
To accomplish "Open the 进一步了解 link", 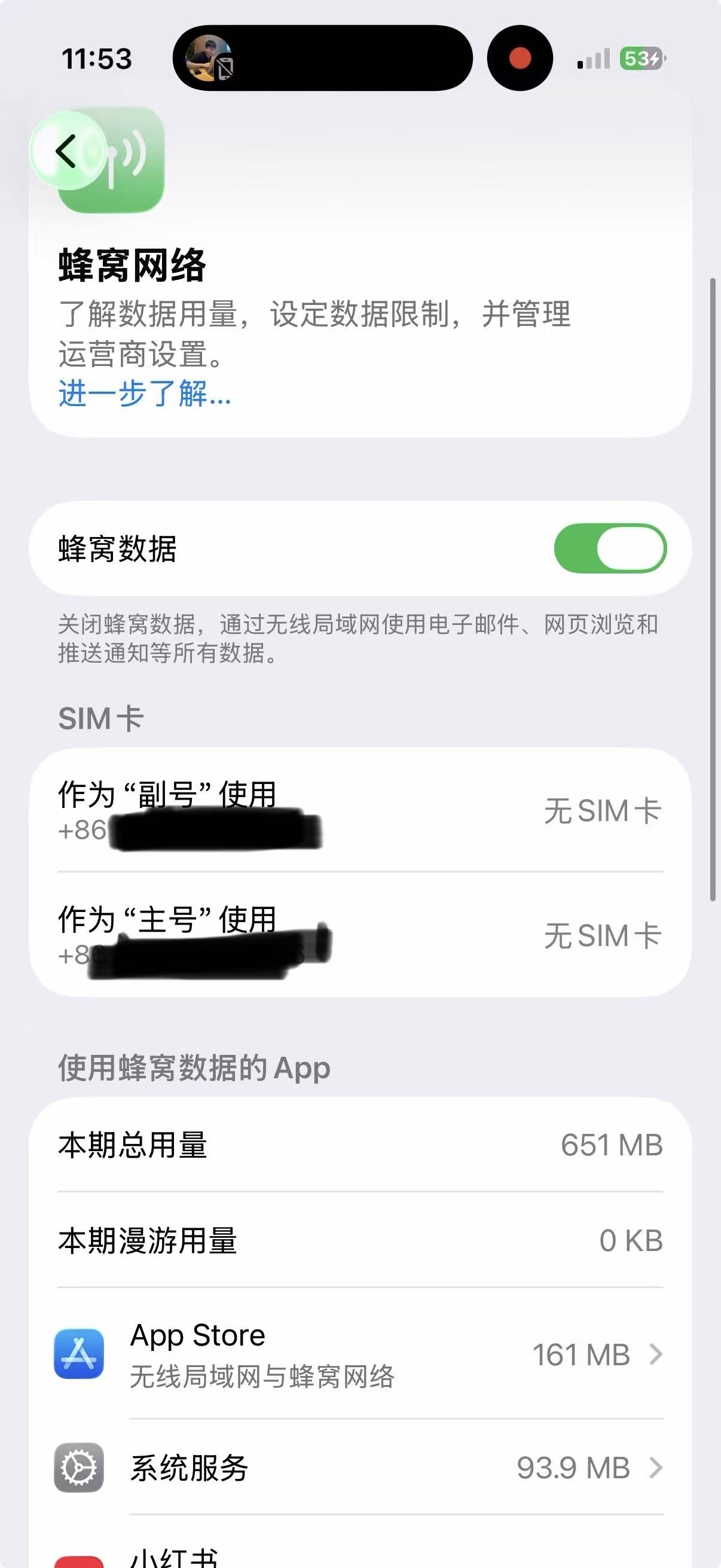I will (x=144, y=393).
